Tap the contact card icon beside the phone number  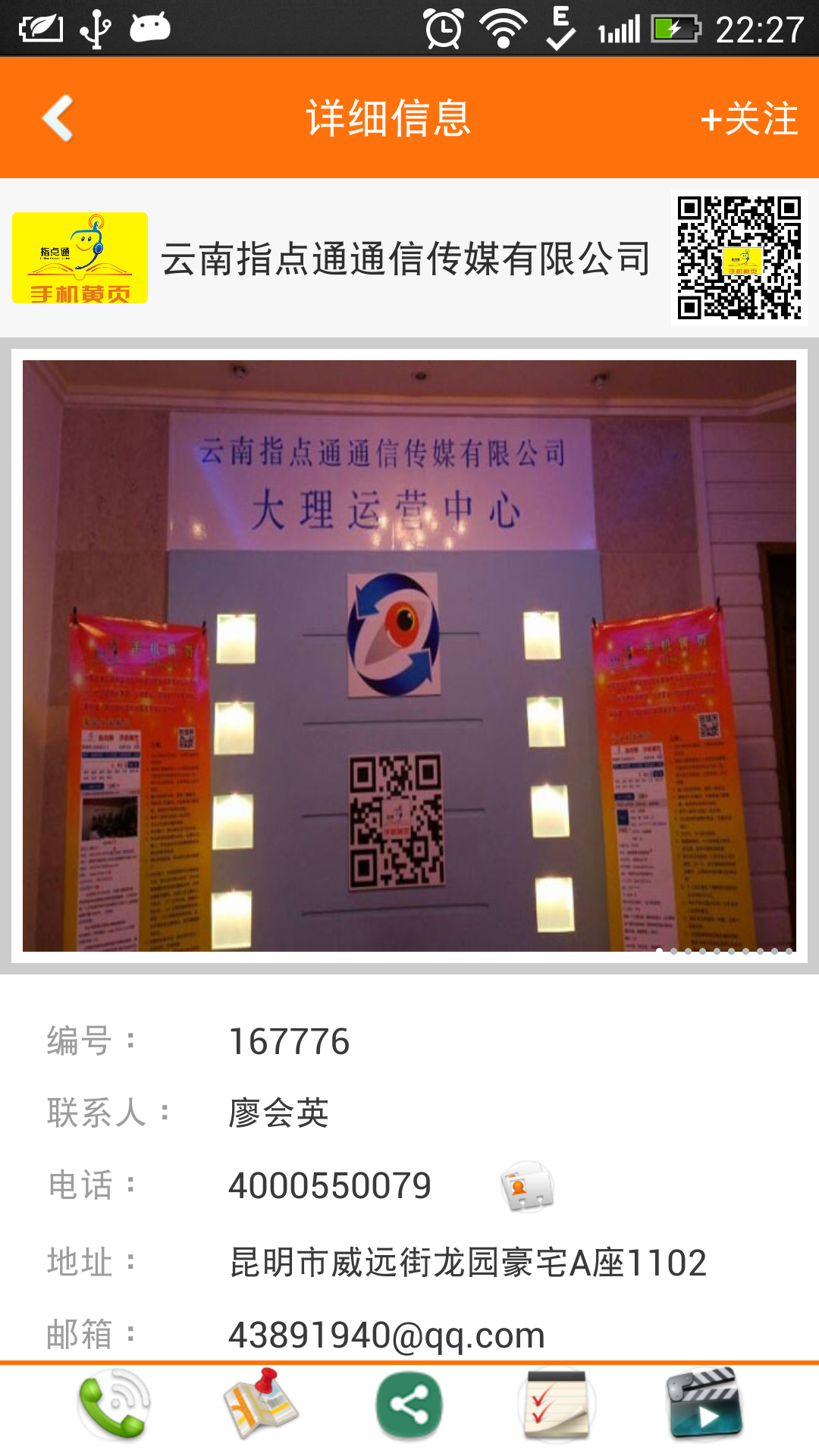(527, 1186)
